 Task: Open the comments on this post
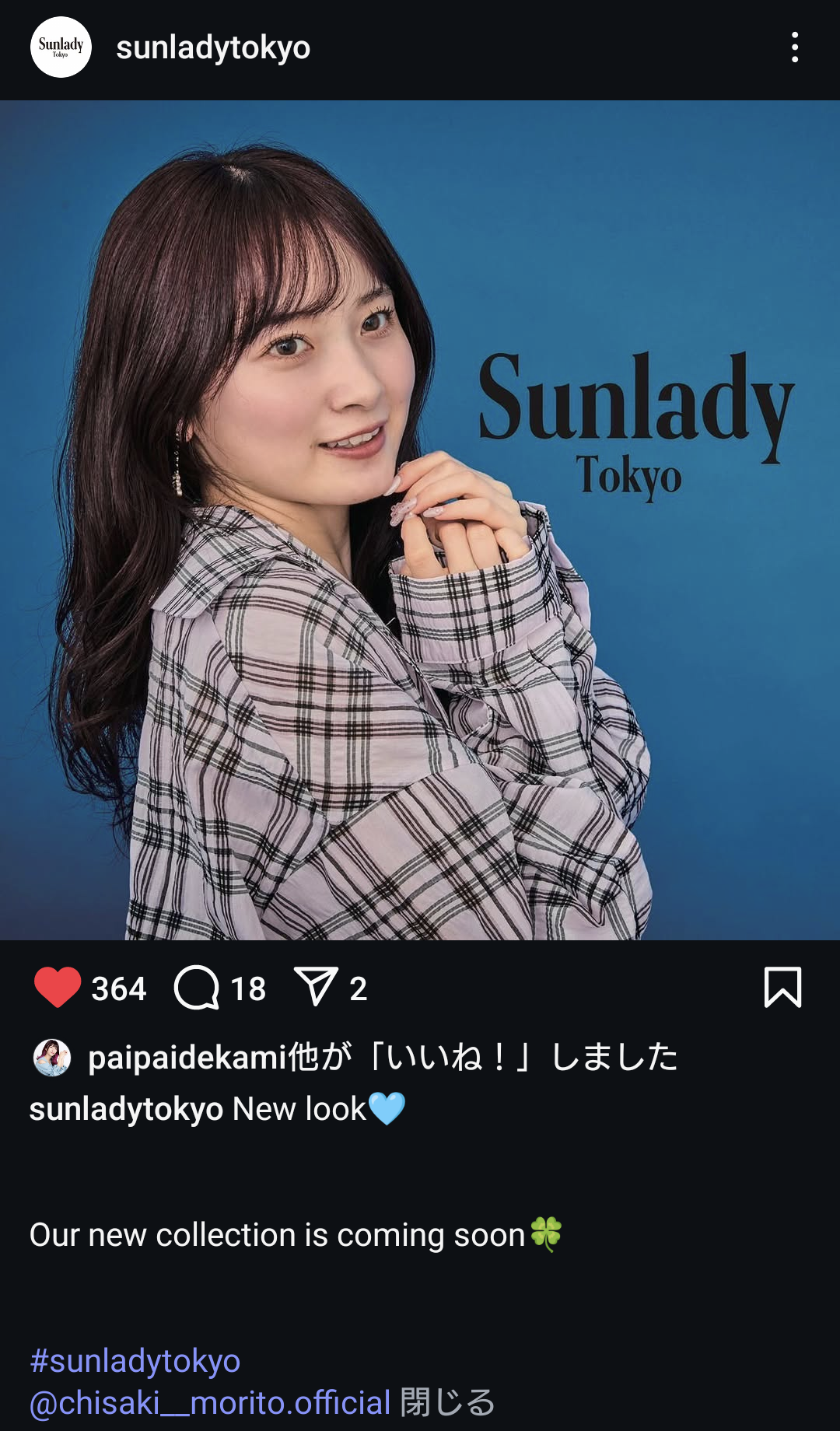coord(197,988)
